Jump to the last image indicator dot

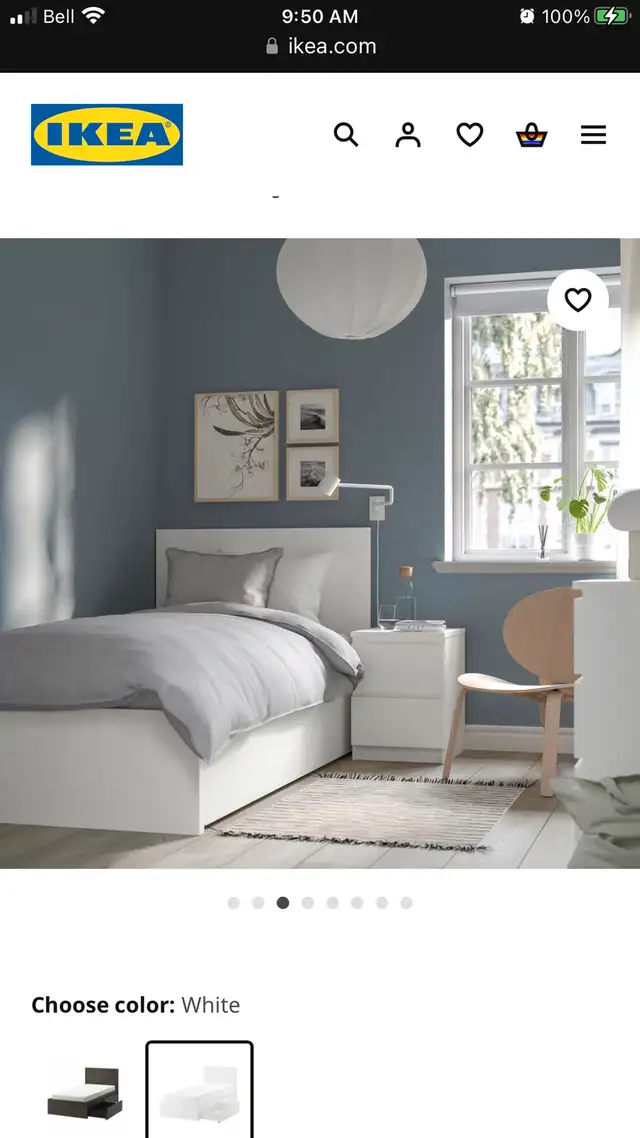tap(406, 903)
